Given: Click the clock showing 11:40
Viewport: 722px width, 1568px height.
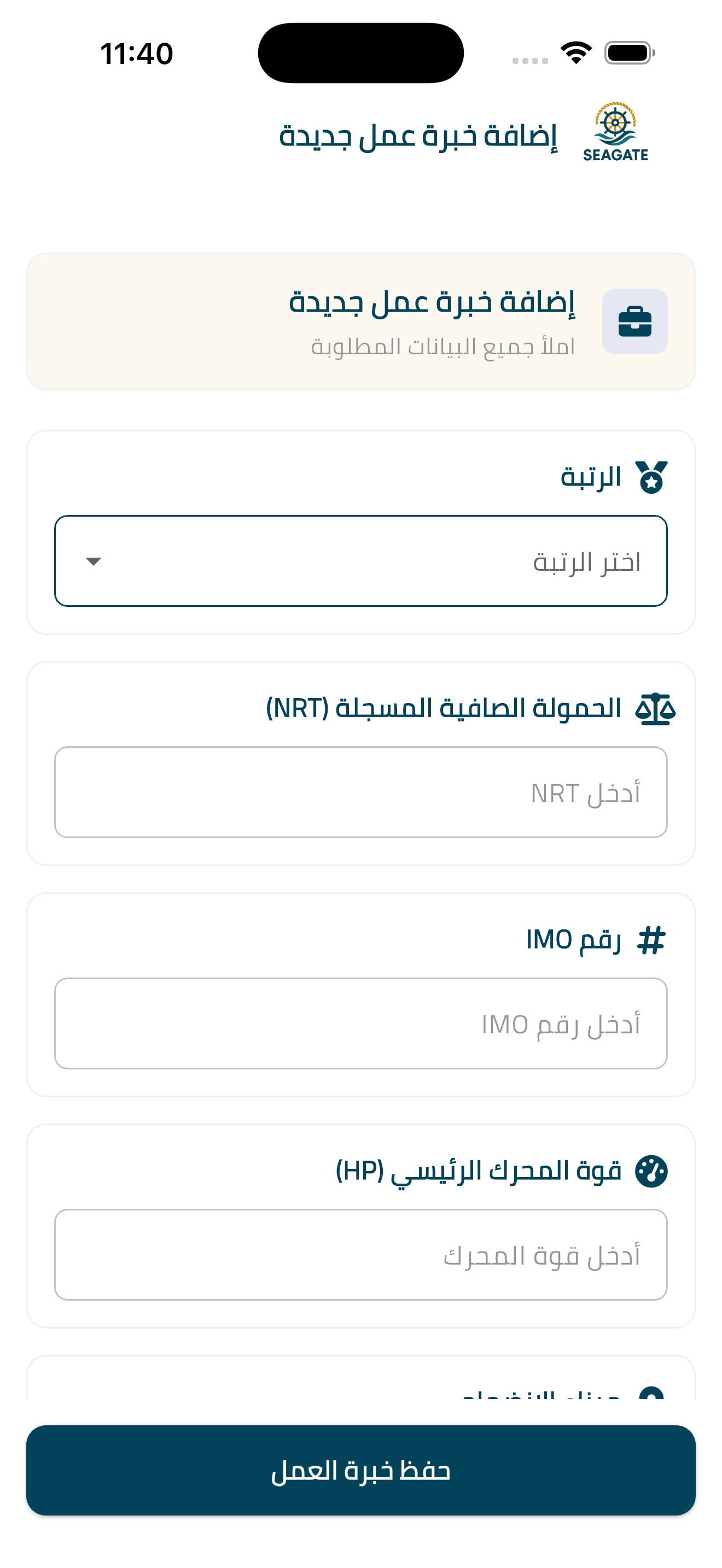Looking at the screenshot, I should (x=136, y=54).
